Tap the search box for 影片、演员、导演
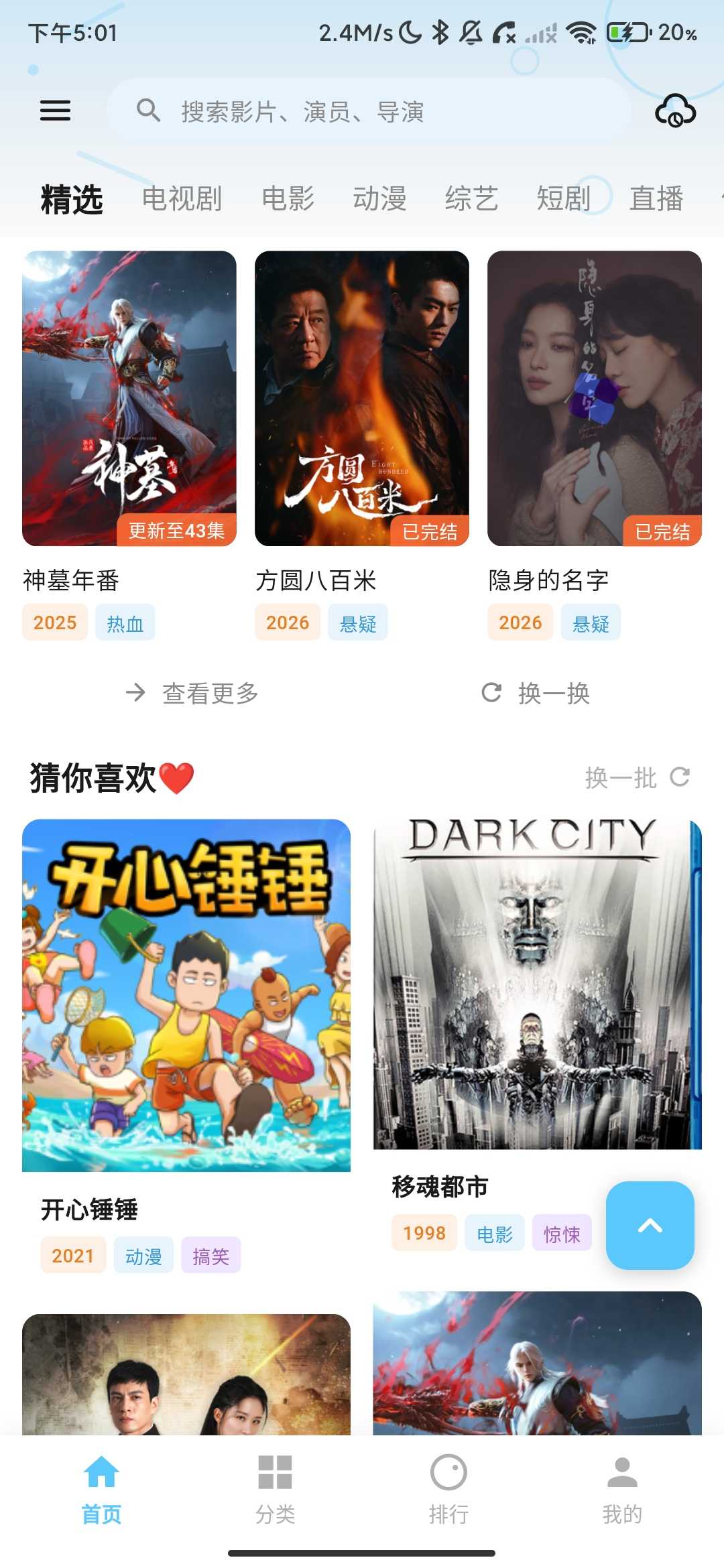 pyautogui.click(x=369, y=111)
